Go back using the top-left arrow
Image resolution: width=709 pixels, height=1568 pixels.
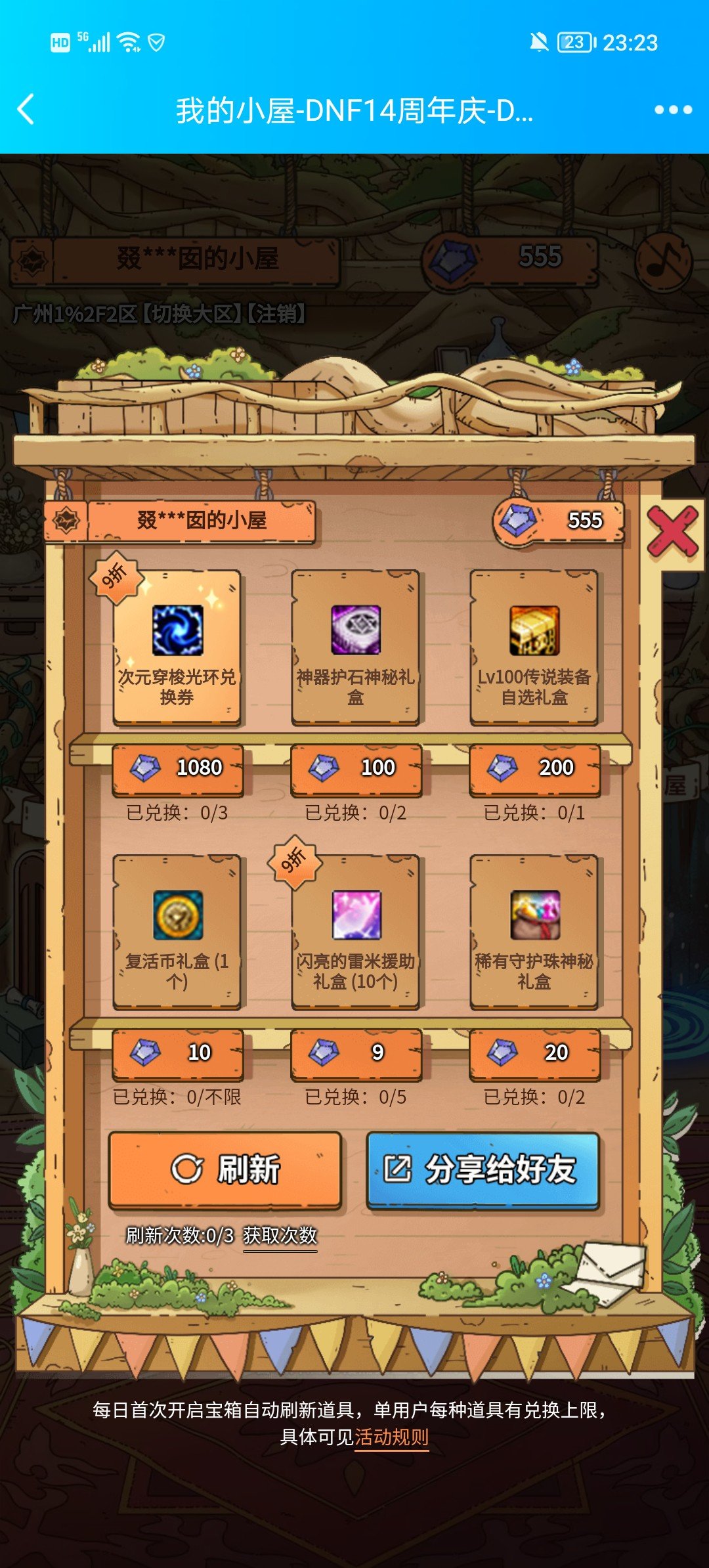coord(26,110)
